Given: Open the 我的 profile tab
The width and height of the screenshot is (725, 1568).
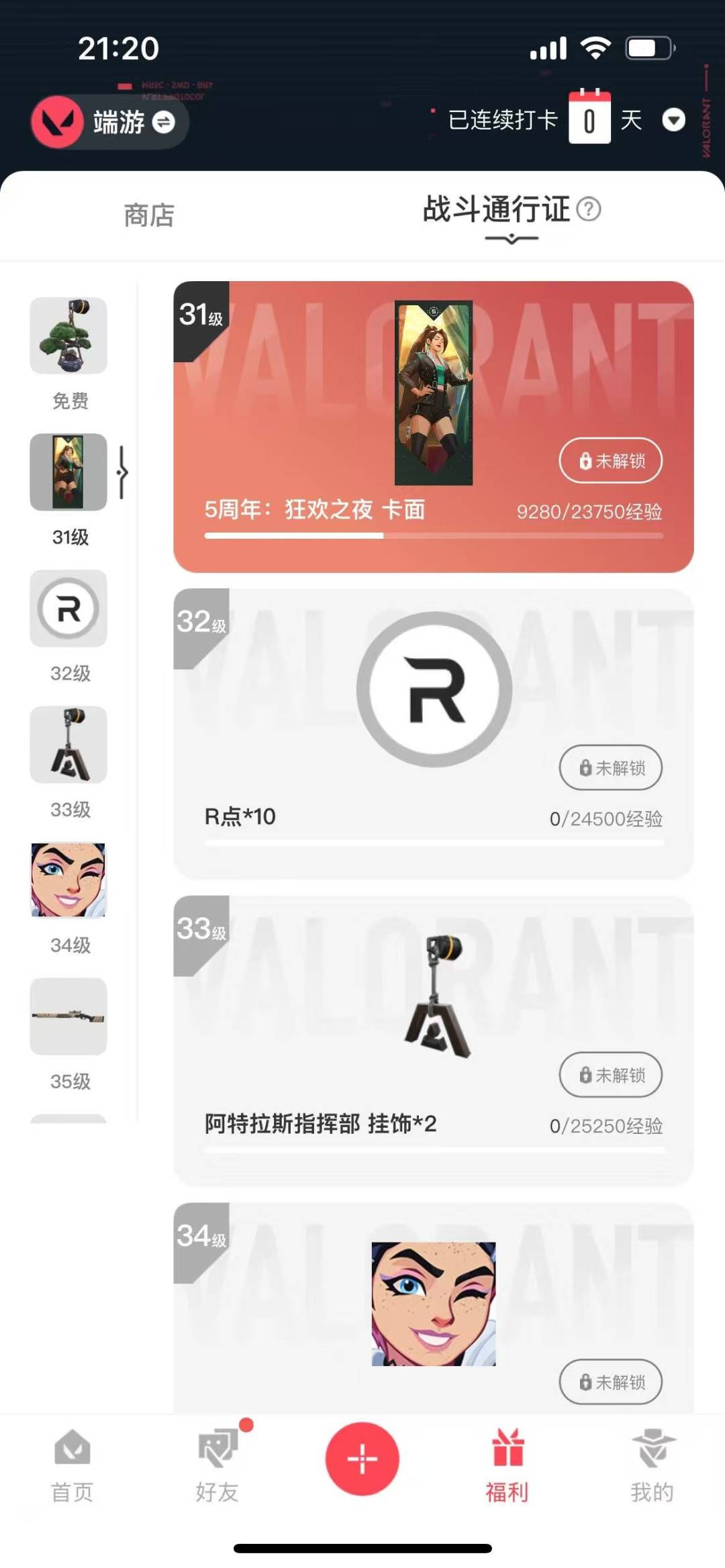Looking at the screenshot, I should point(652,1465).
